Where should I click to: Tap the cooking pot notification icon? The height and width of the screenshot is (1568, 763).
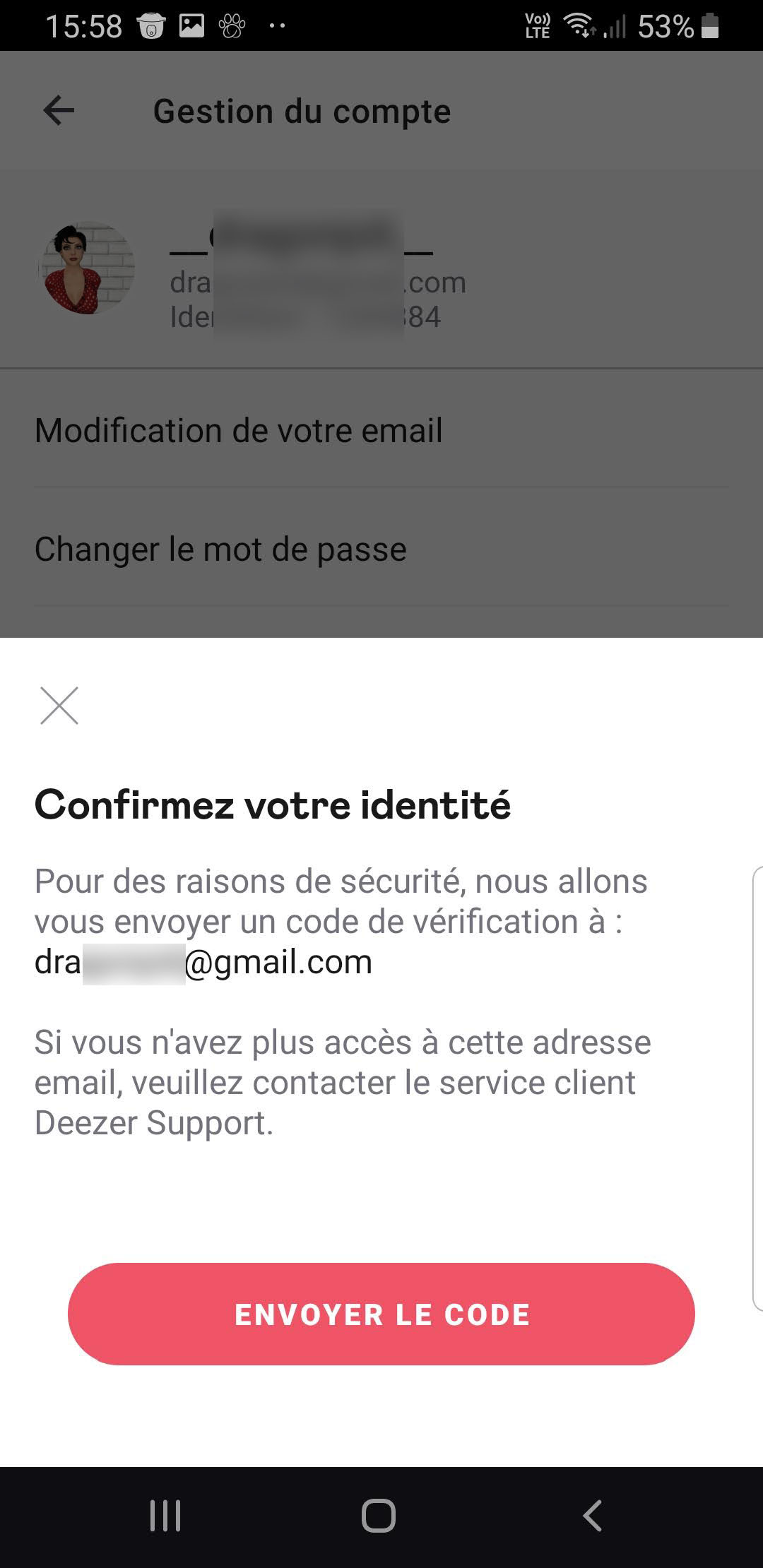(150, 27)
